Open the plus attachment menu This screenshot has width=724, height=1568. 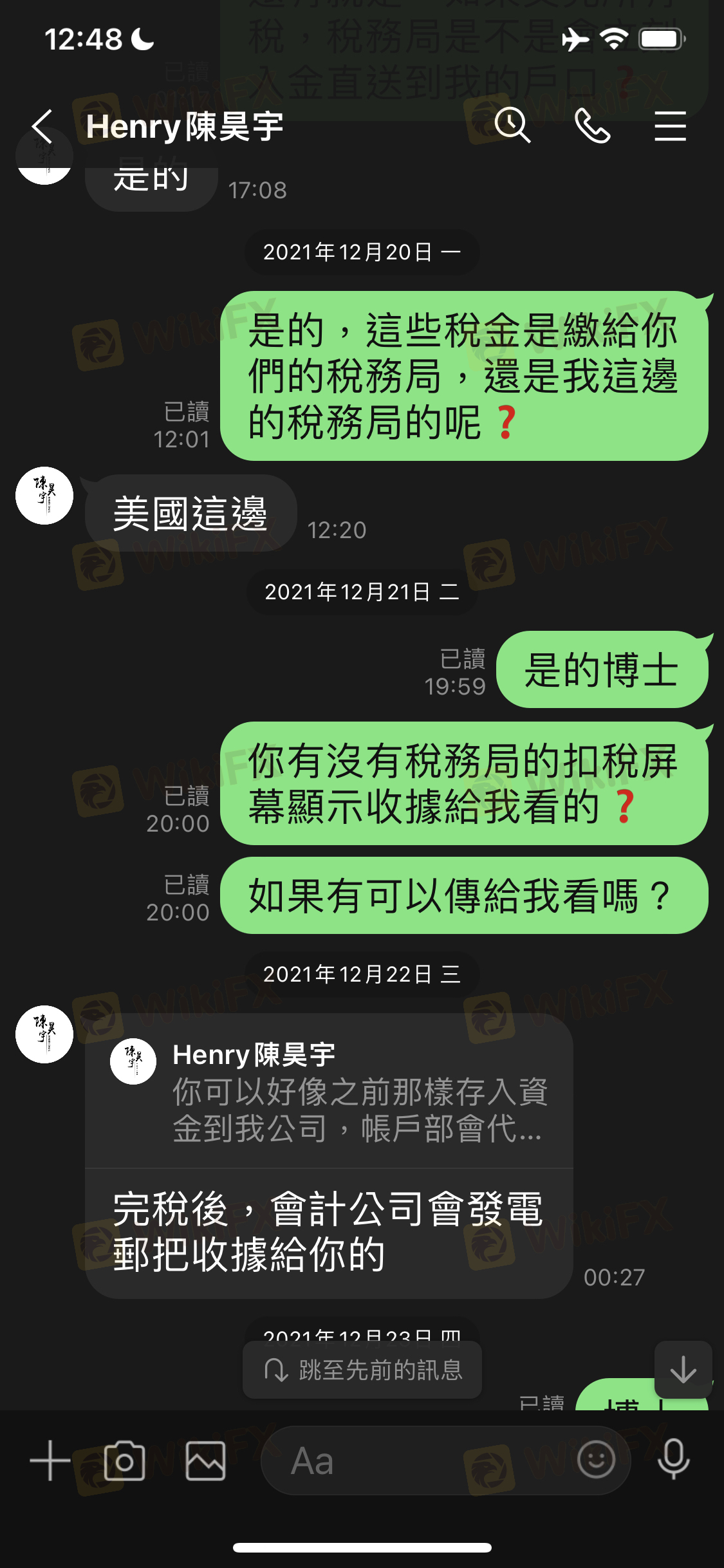pyautogui.click(x=50, y=1460)
